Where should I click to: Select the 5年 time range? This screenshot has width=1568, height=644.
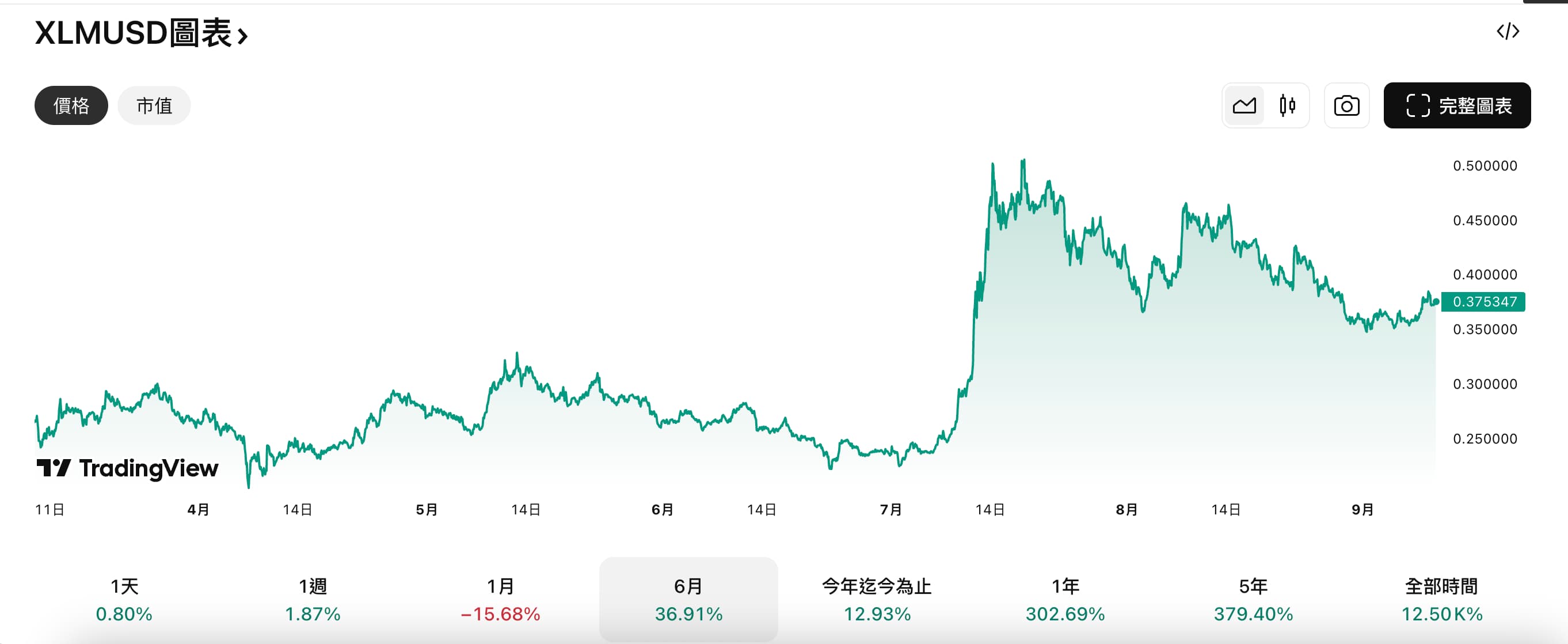[x=1253, y=600]
